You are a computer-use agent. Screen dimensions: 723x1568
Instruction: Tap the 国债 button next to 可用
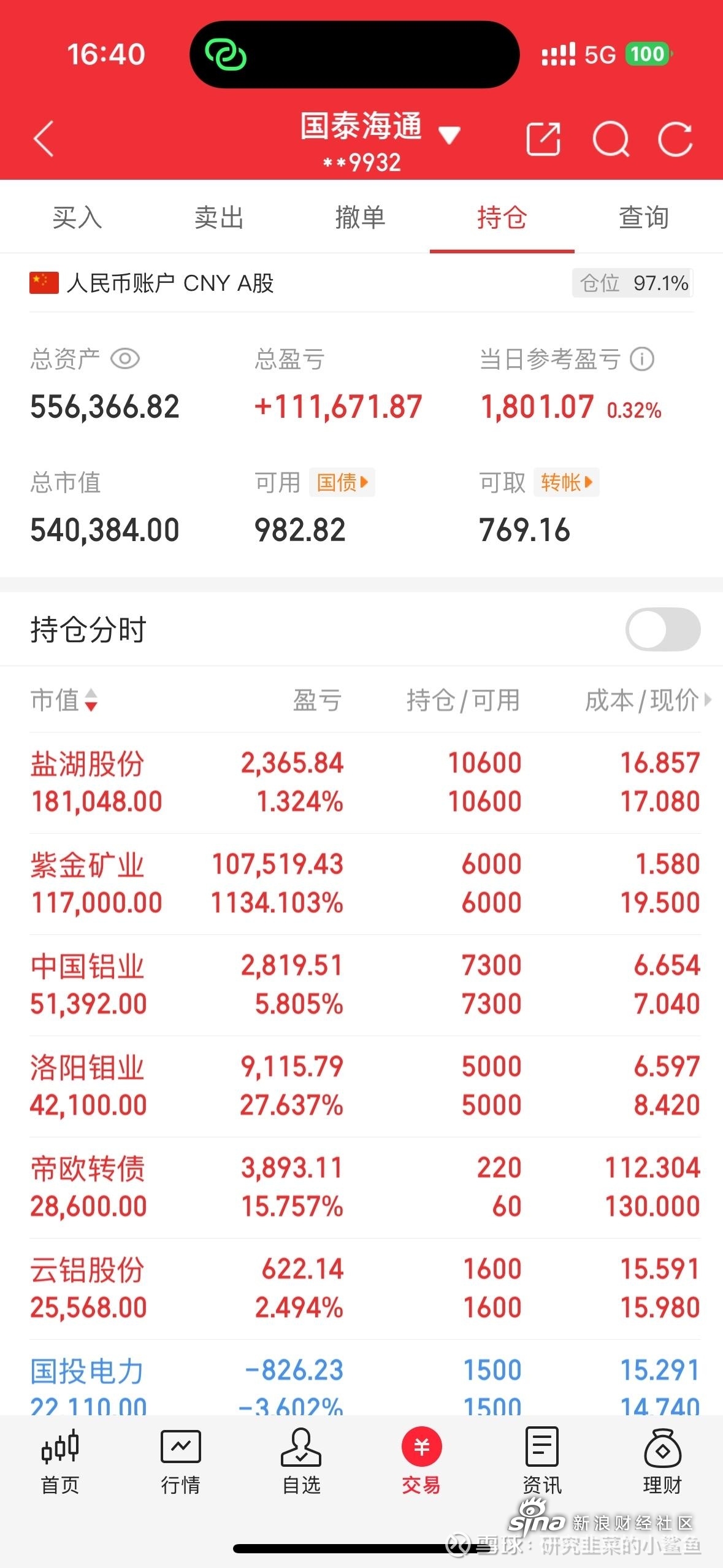[342, 482]
